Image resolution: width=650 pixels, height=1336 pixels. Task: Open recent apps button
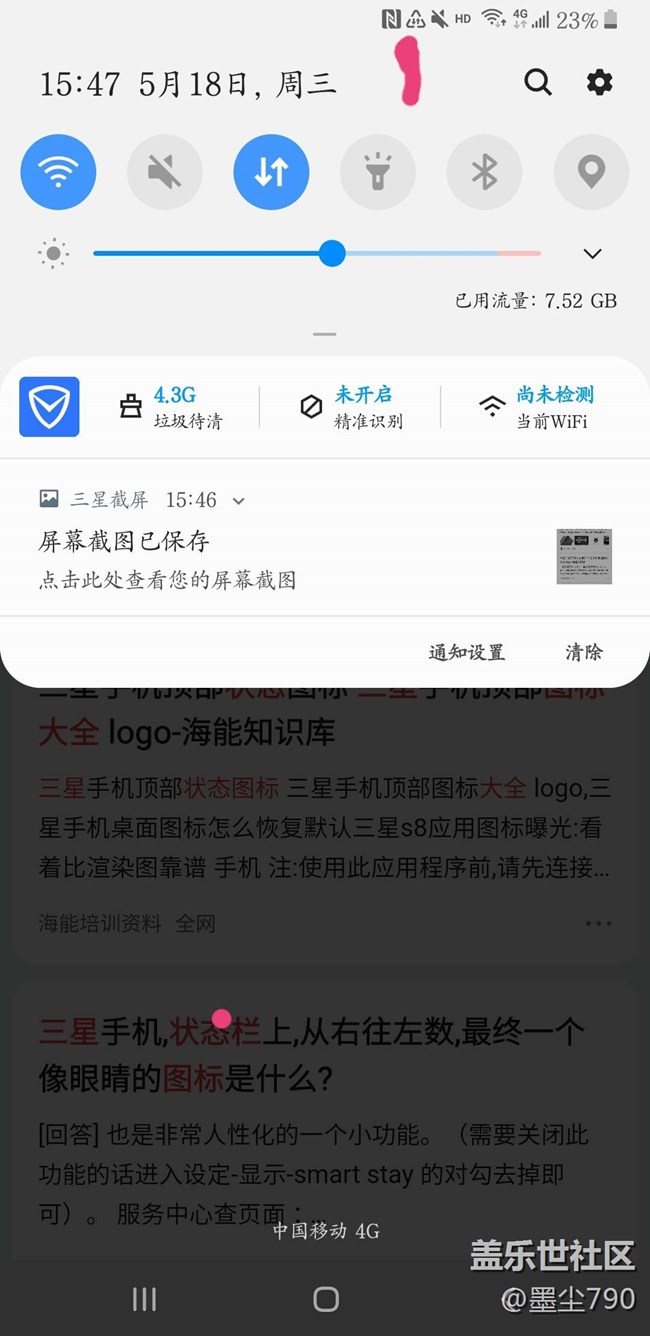pos(144,1299)
